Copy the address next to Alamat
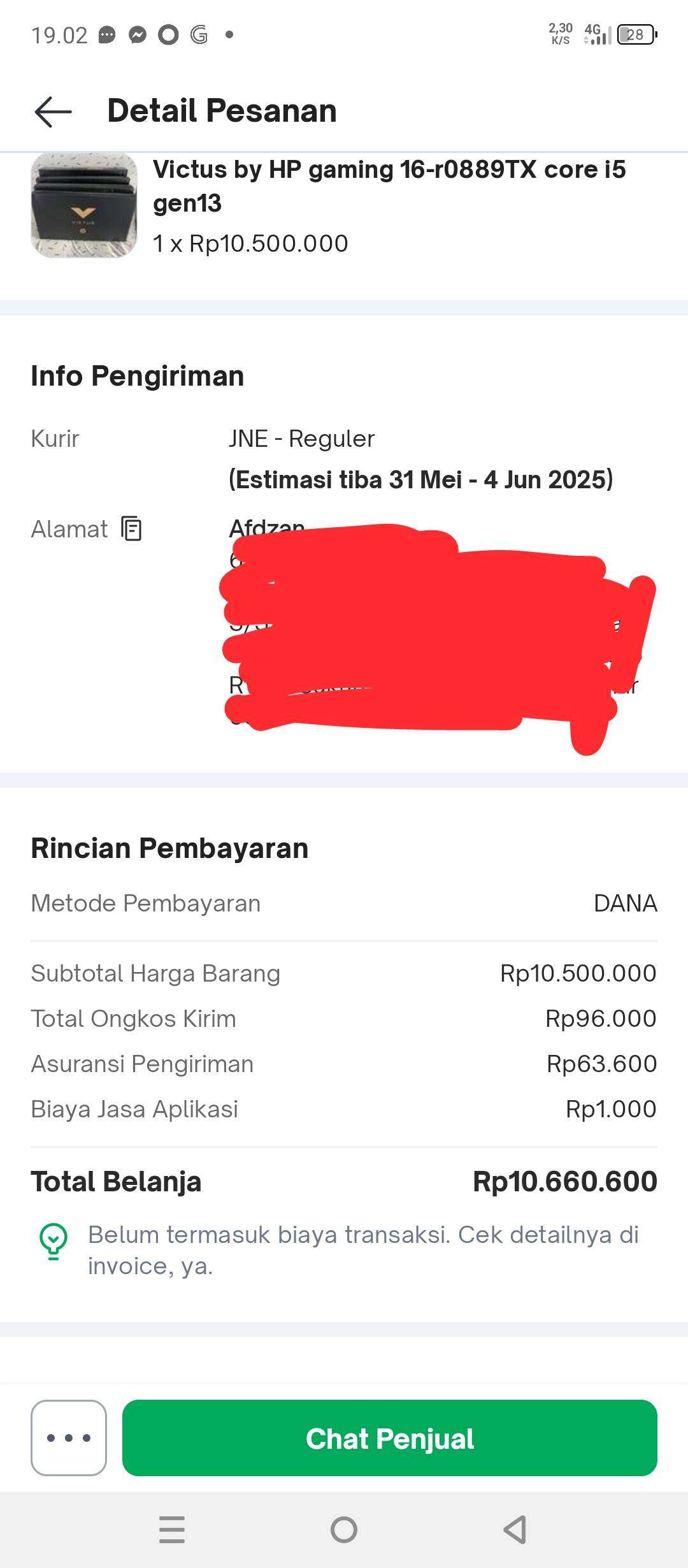The image size is (688, 1568). coord(132,529)
